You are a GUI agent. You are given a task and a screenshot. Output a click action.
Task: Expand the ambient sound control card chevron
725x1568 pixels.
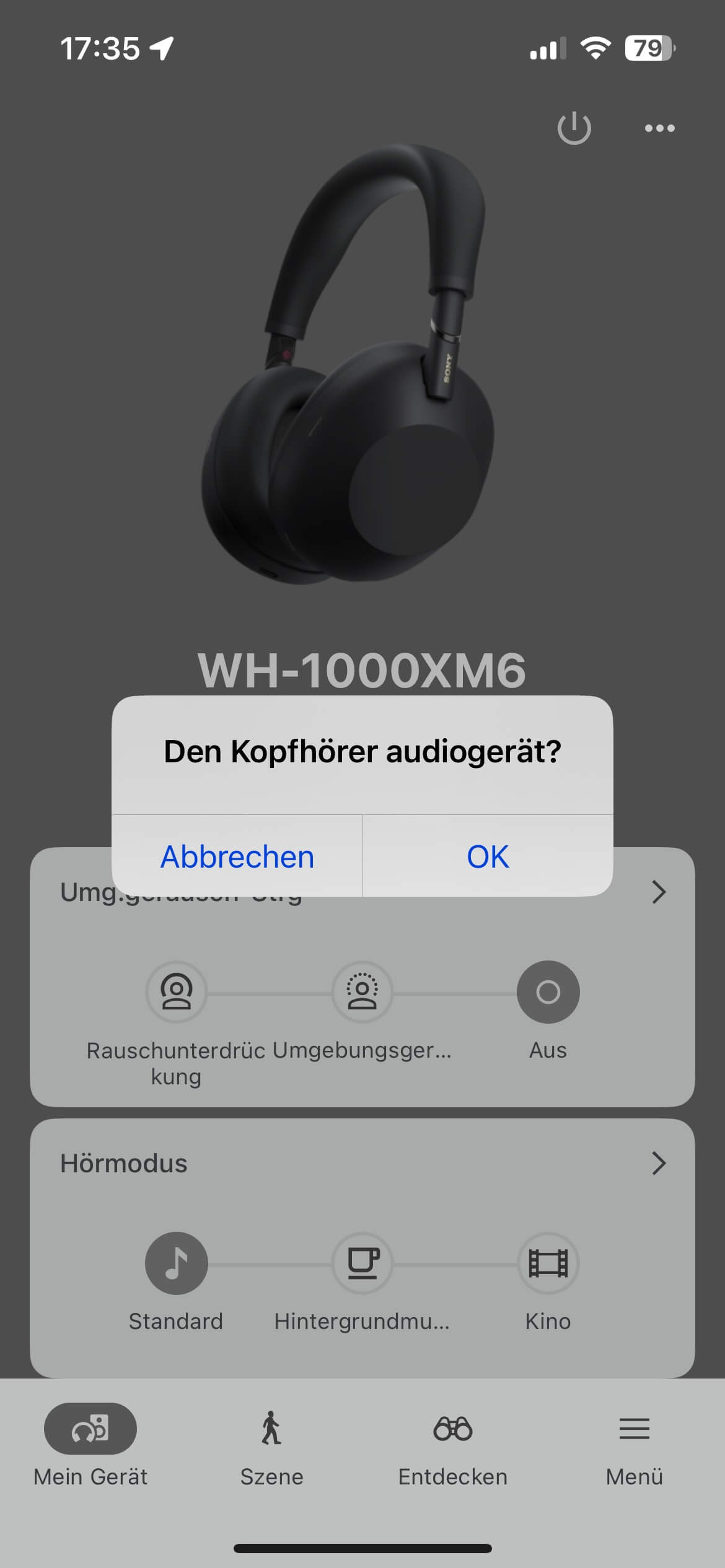point(659,892)
